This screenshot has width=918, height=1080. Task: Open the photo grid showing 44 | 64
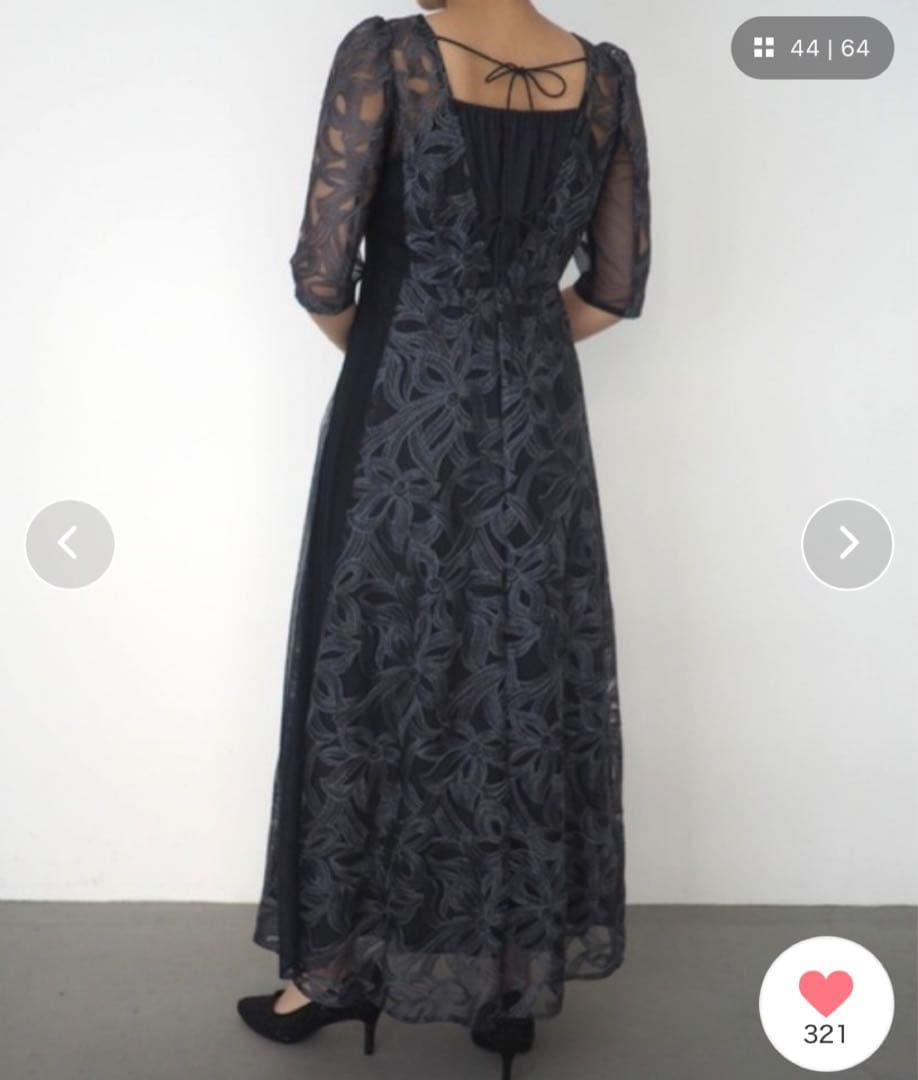point(811,48)
